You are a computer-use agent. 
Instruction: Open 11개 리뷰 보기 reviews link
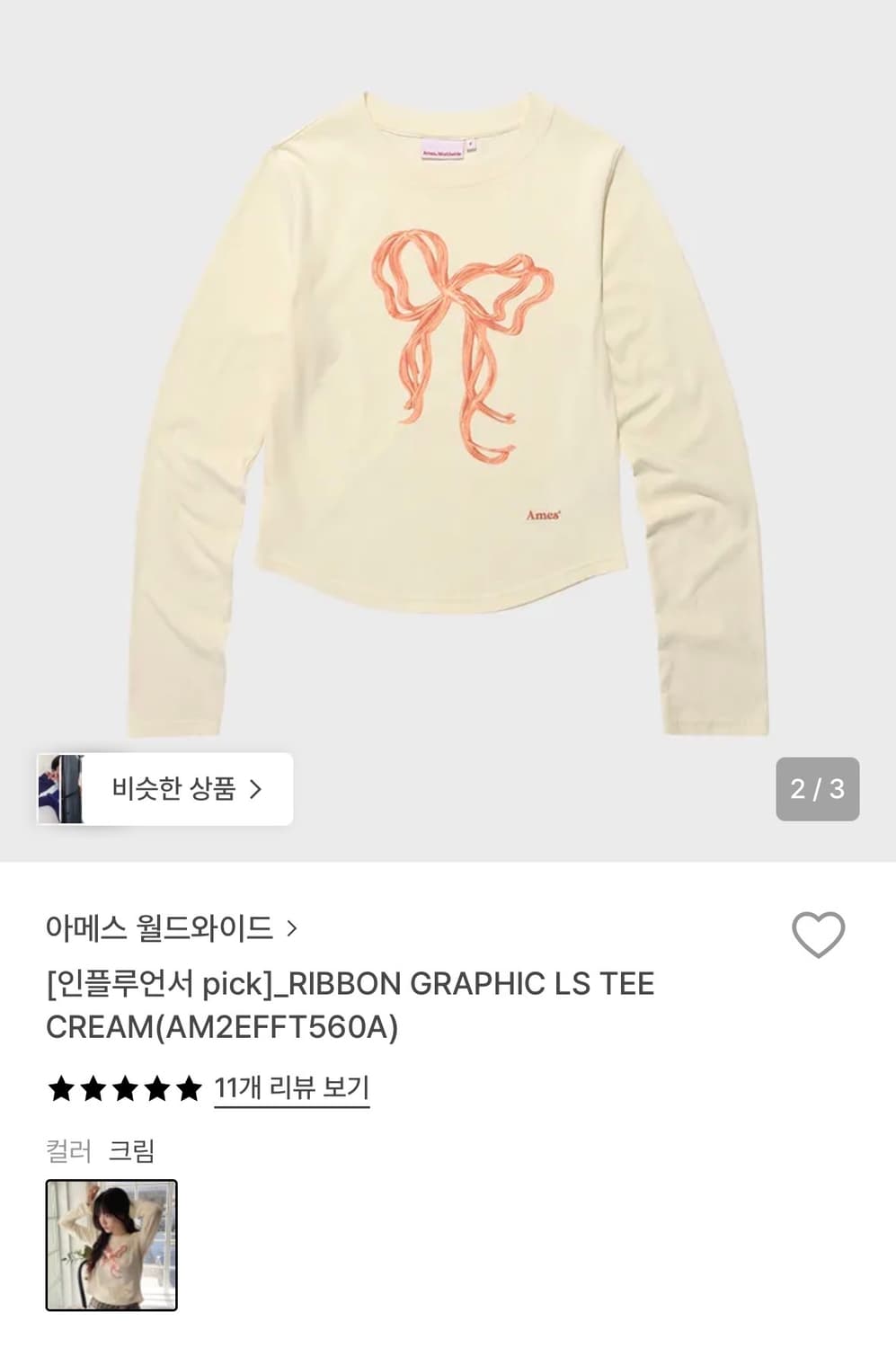tap(291, 1090)
